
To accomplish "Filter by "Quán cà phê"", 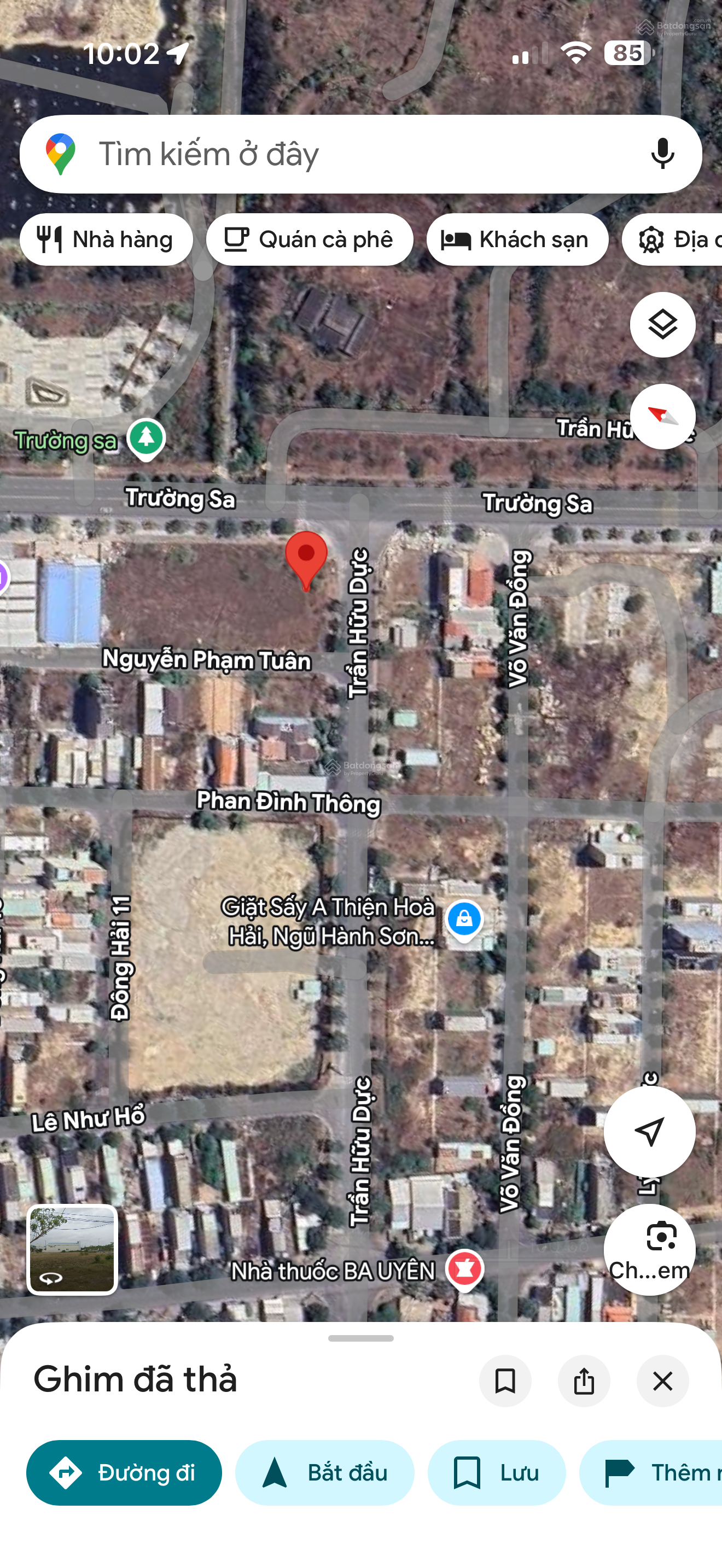I will pyautogui.click(x=309, y=240).
